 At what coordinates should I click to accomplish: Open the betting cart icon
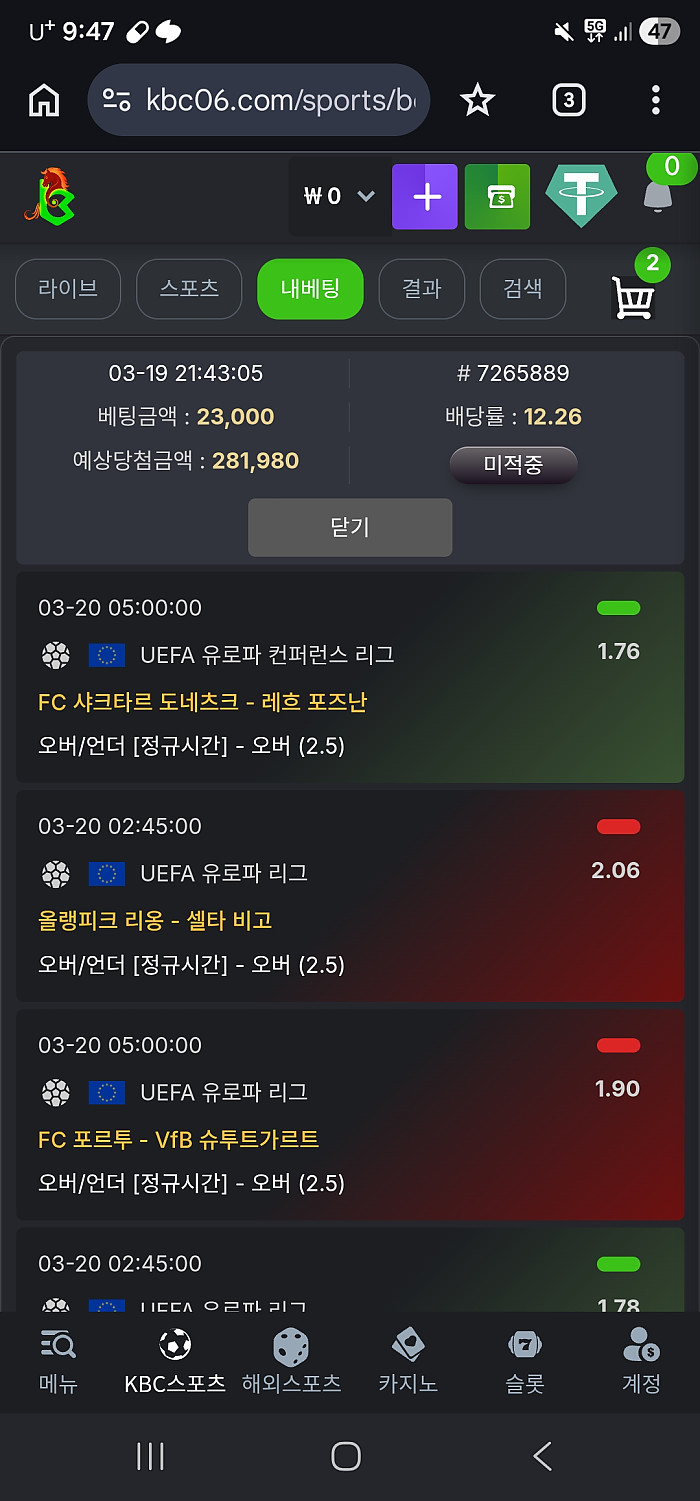(x=633, y=297)
